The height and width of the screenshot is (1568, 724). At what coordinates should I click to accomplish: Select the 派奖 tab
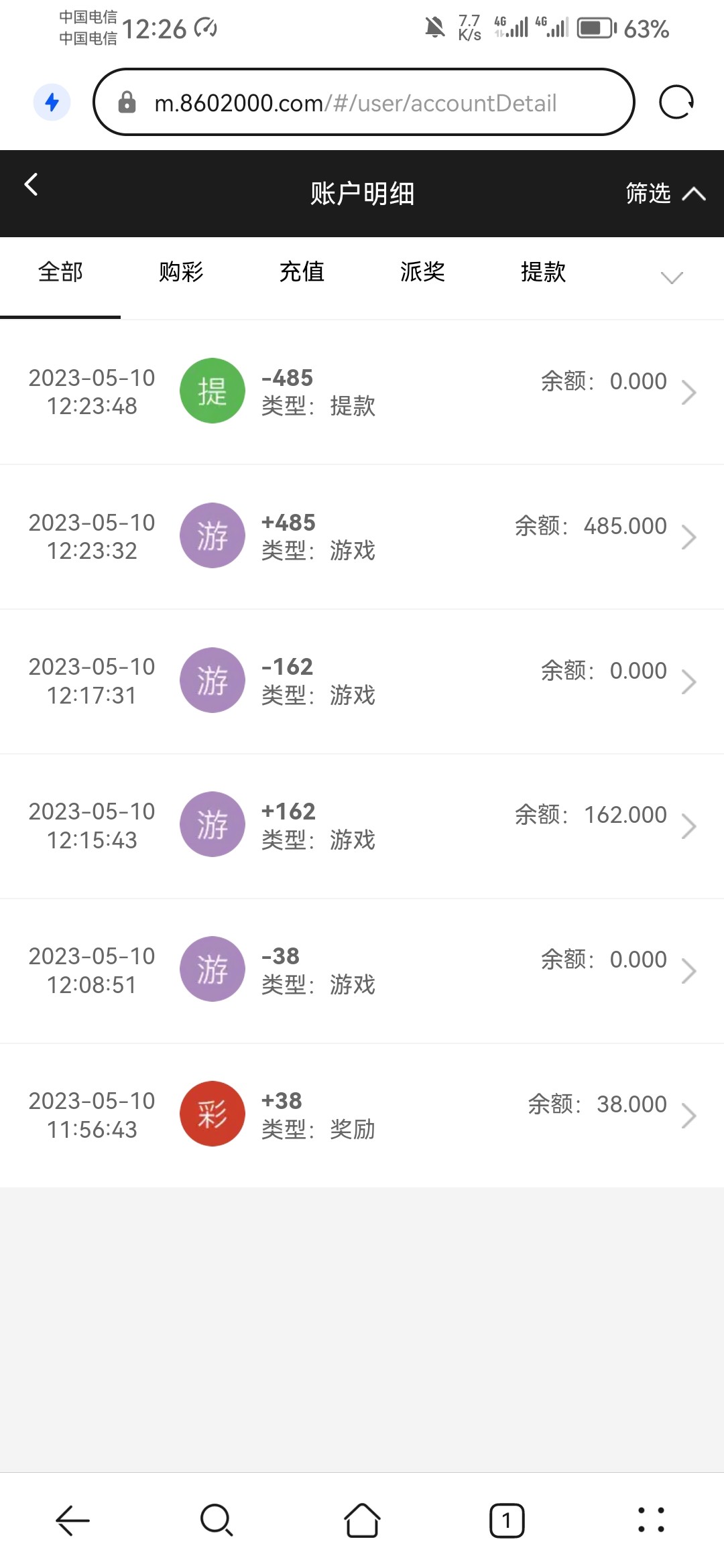click(x=422, y=272)
